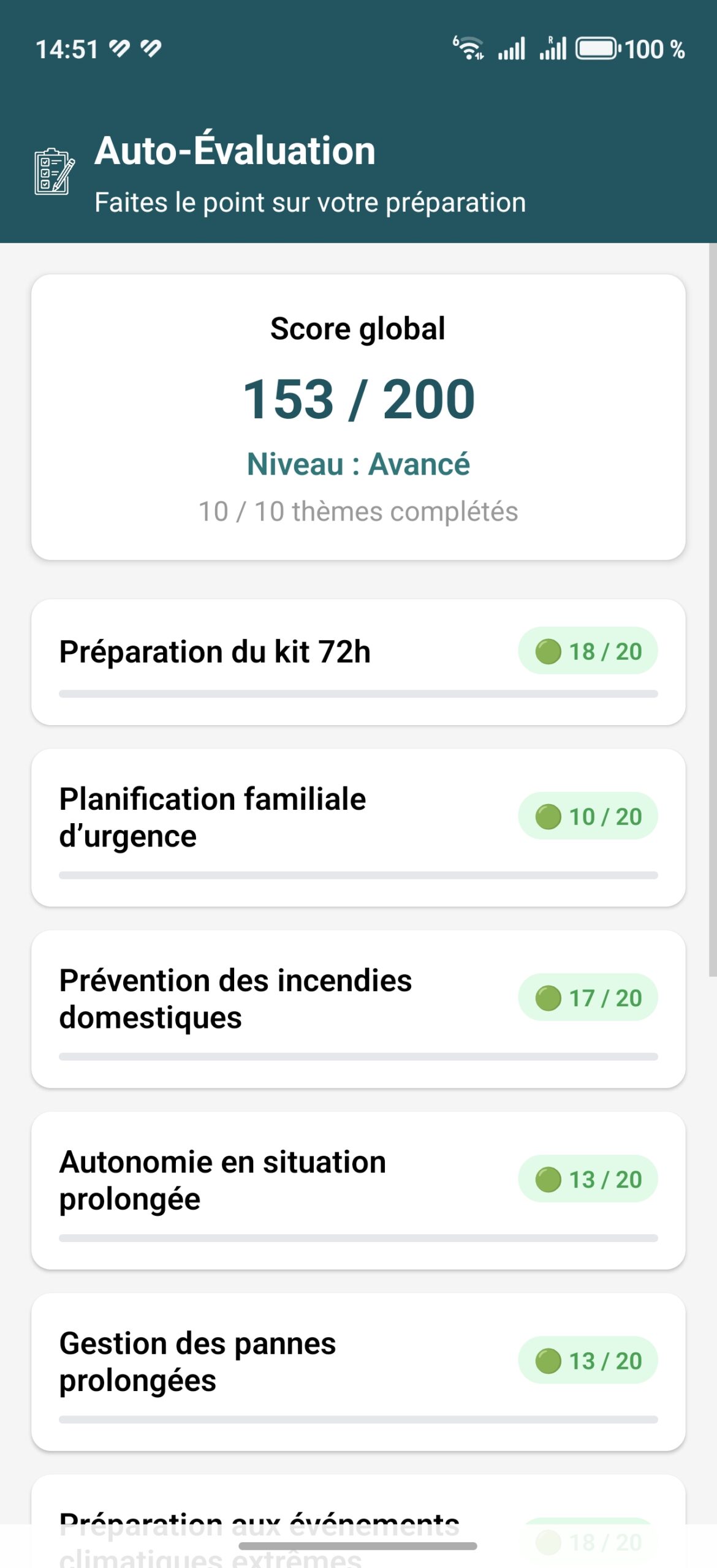Open Autonomie en situation prolongée theme
This screenshot has height=1568, width=717.
[358, 1190]
